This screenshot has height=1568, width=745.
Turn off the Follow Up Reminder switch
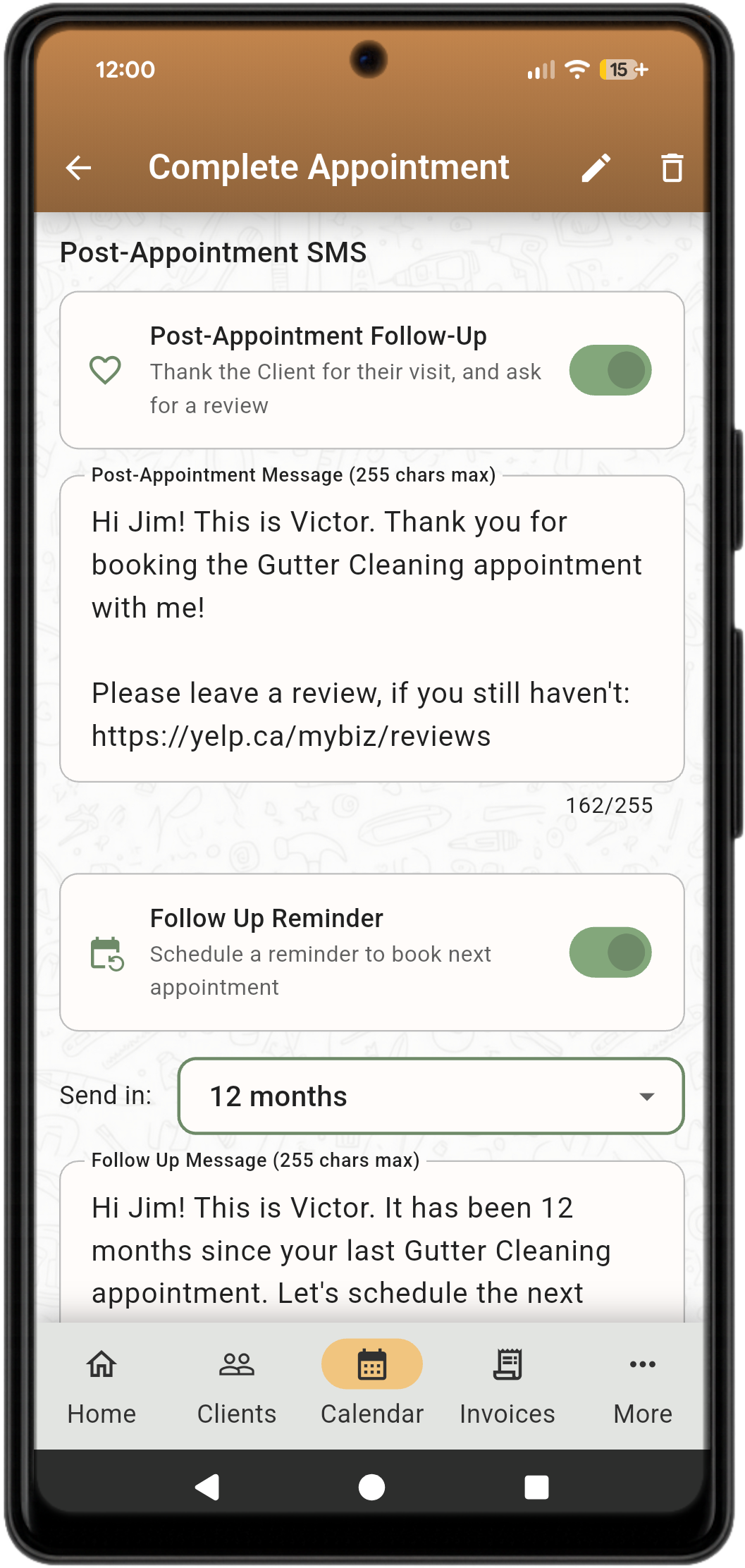[x=610, y=953]
